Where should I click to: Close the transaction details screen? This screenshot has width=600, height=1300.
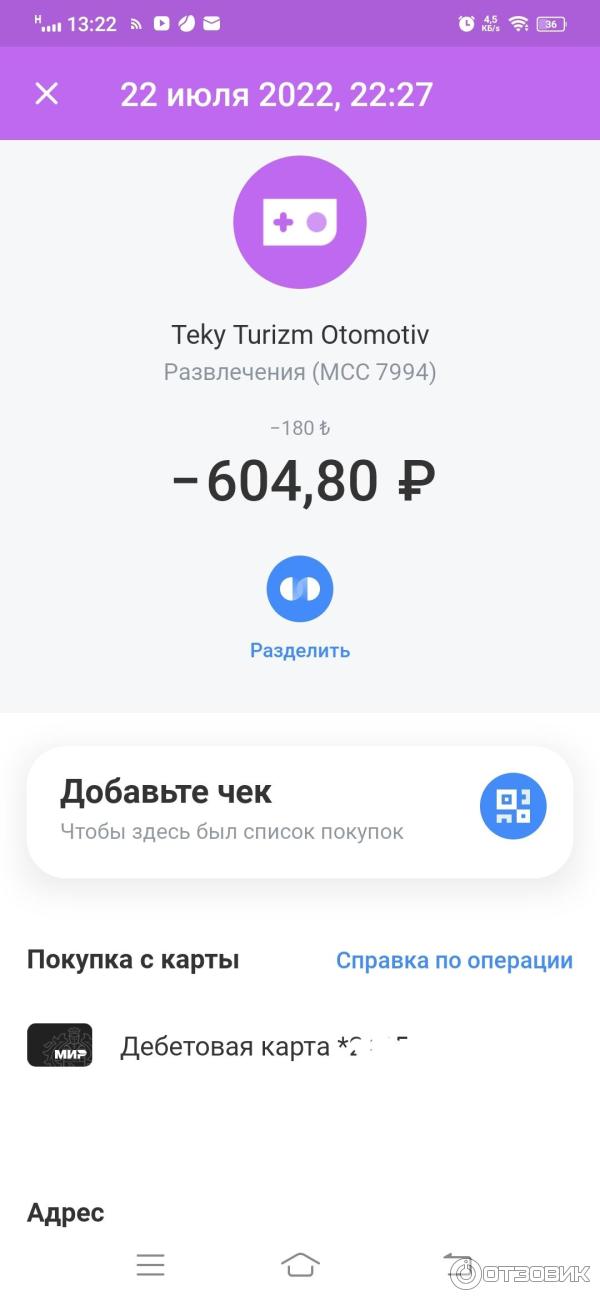[47, 94]
